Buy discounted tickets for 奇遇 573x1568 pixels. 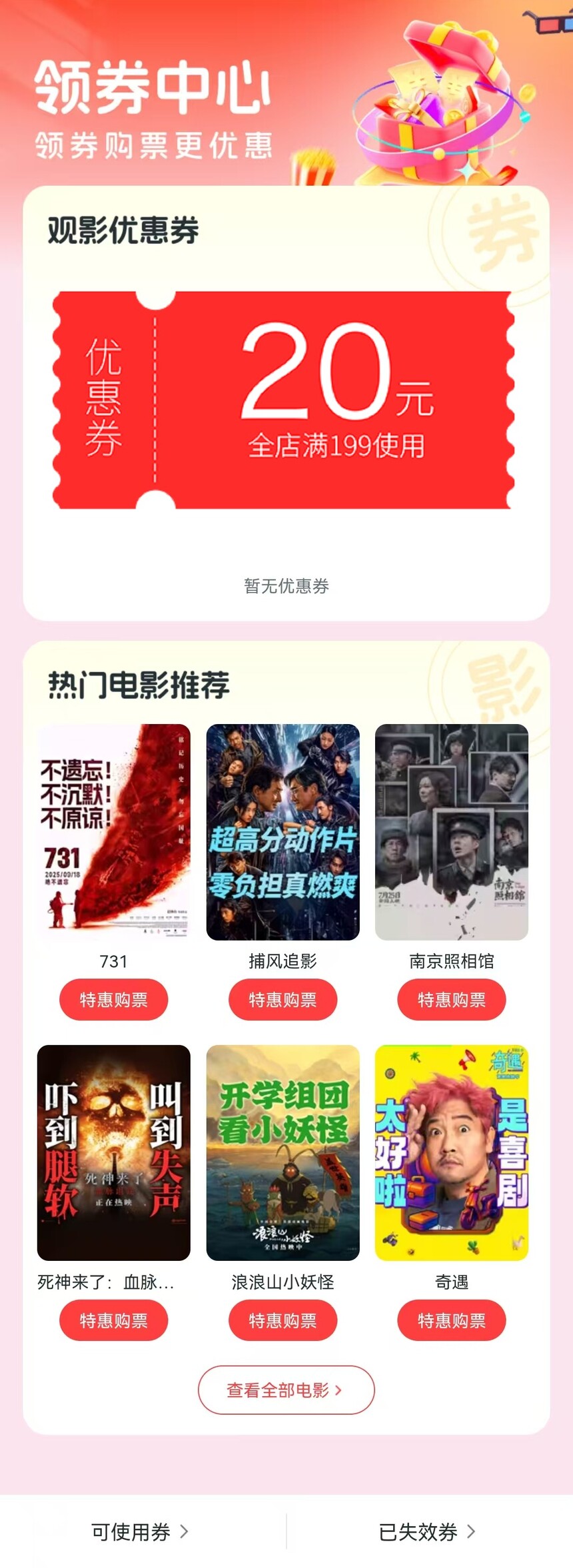point(452,1320)
